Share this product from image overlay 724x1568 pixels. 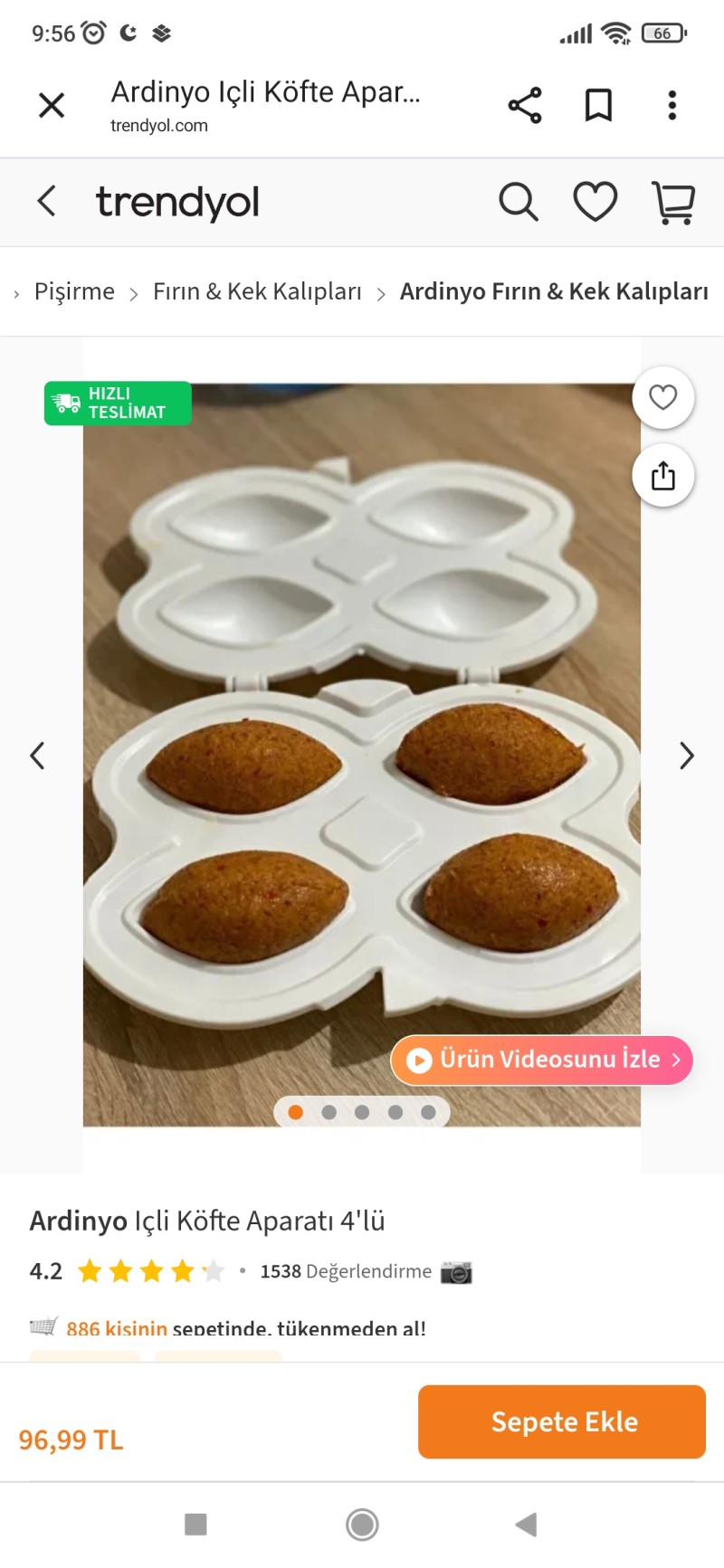click(662, 475)
